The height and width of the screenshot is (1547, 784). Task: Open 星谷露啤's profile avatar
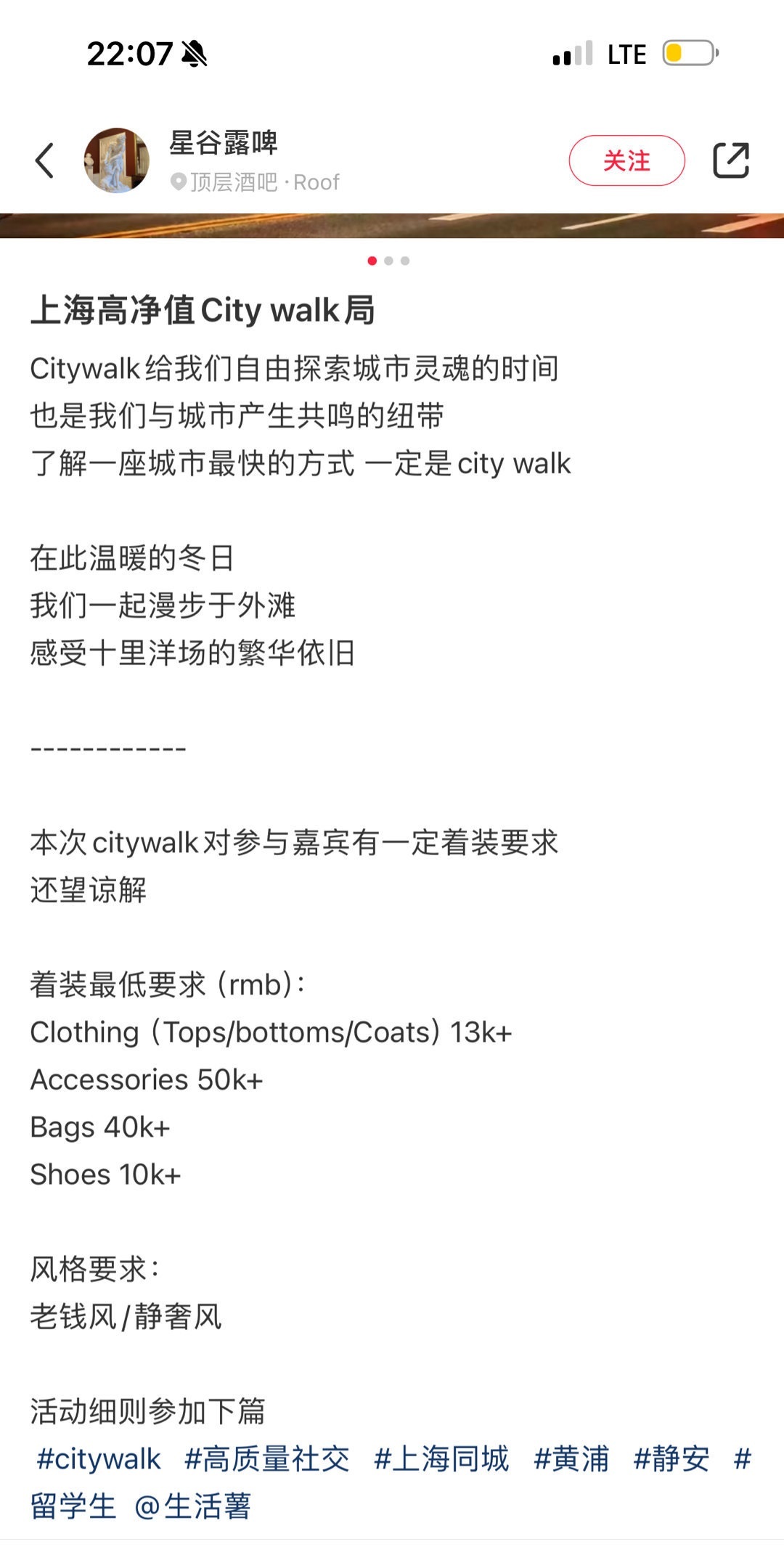point(117,160)
